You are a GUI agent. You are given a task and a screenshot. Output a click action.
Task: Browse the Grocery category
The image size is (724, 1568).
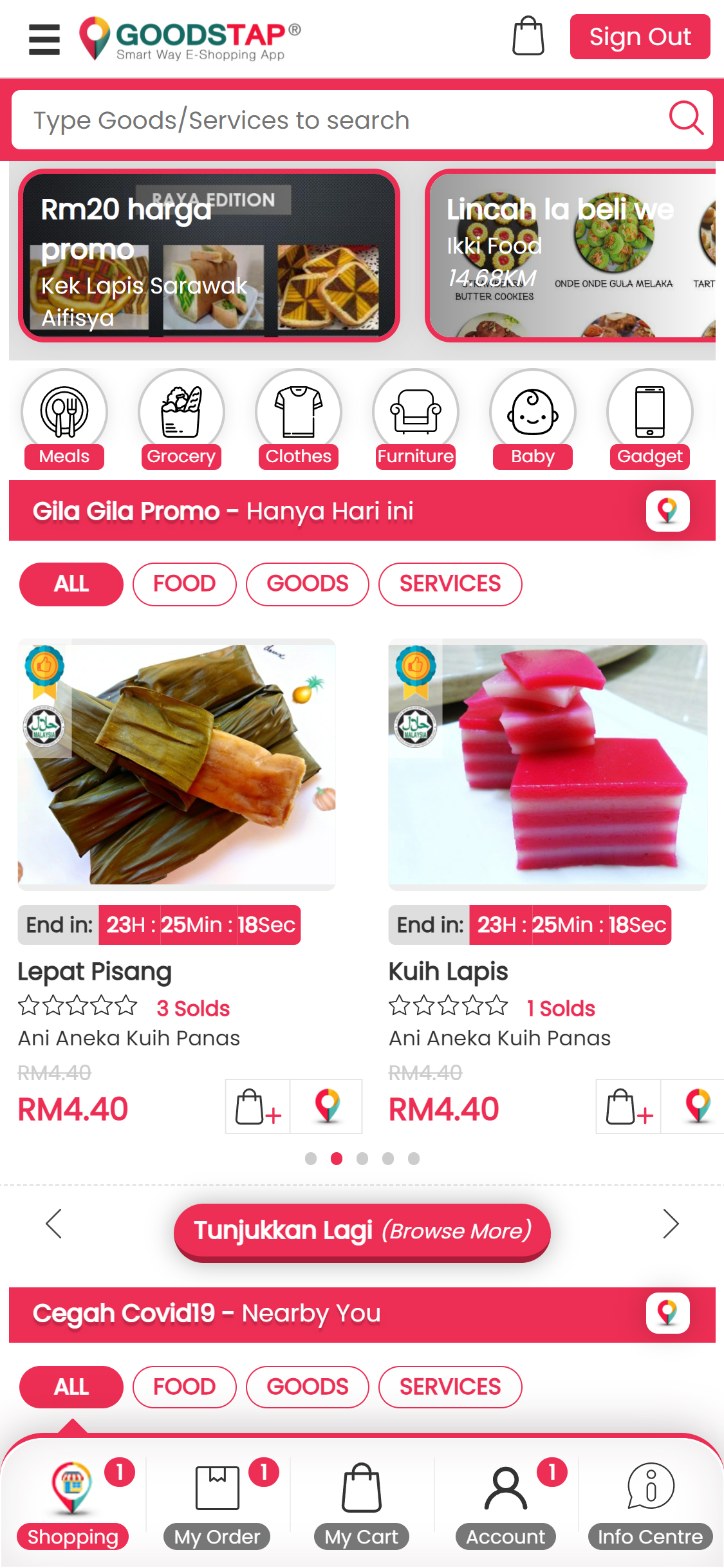(181, 418)
